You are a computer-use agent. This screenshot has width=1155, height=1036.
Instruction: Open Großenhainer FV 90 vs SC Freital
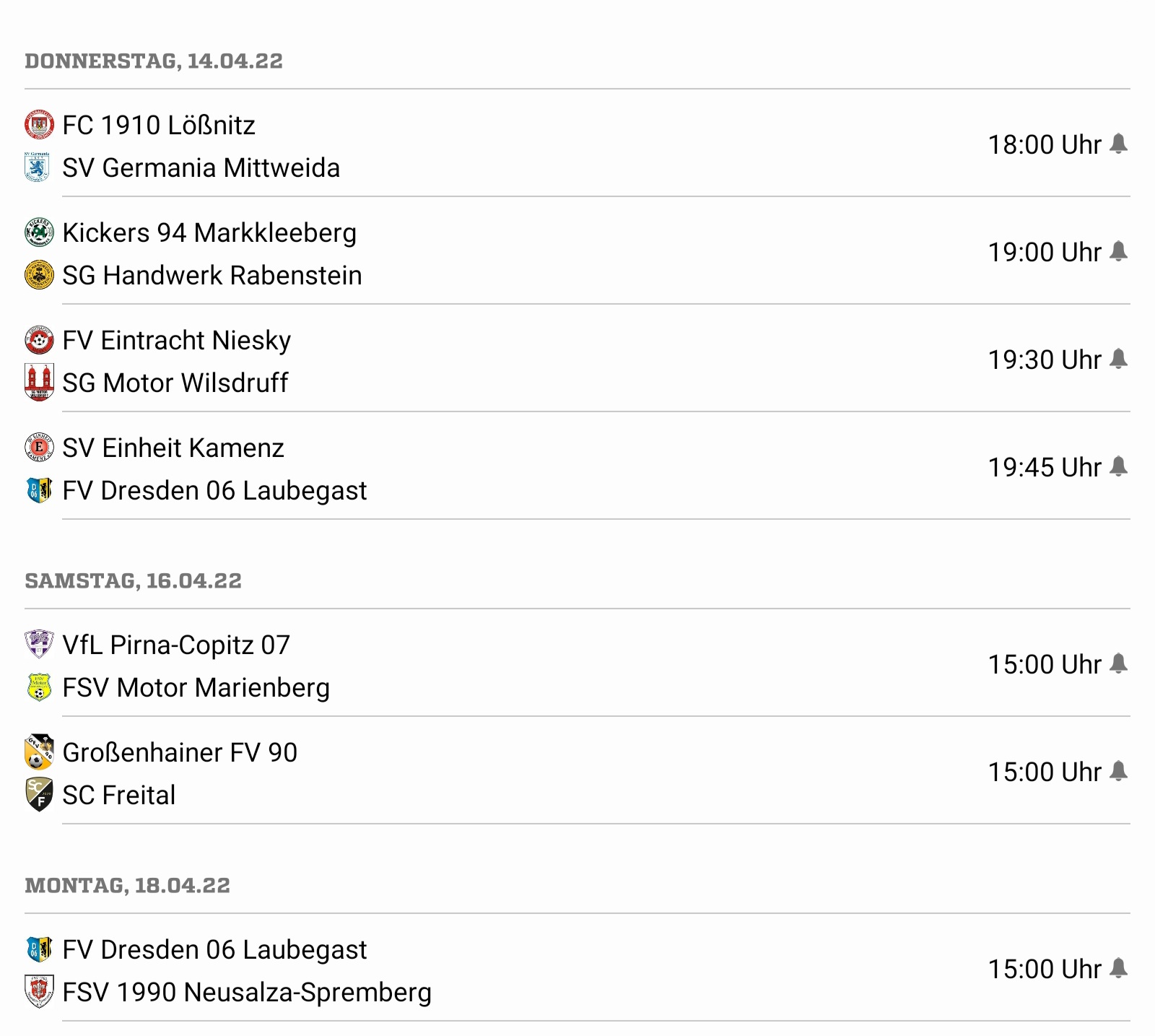505,773
